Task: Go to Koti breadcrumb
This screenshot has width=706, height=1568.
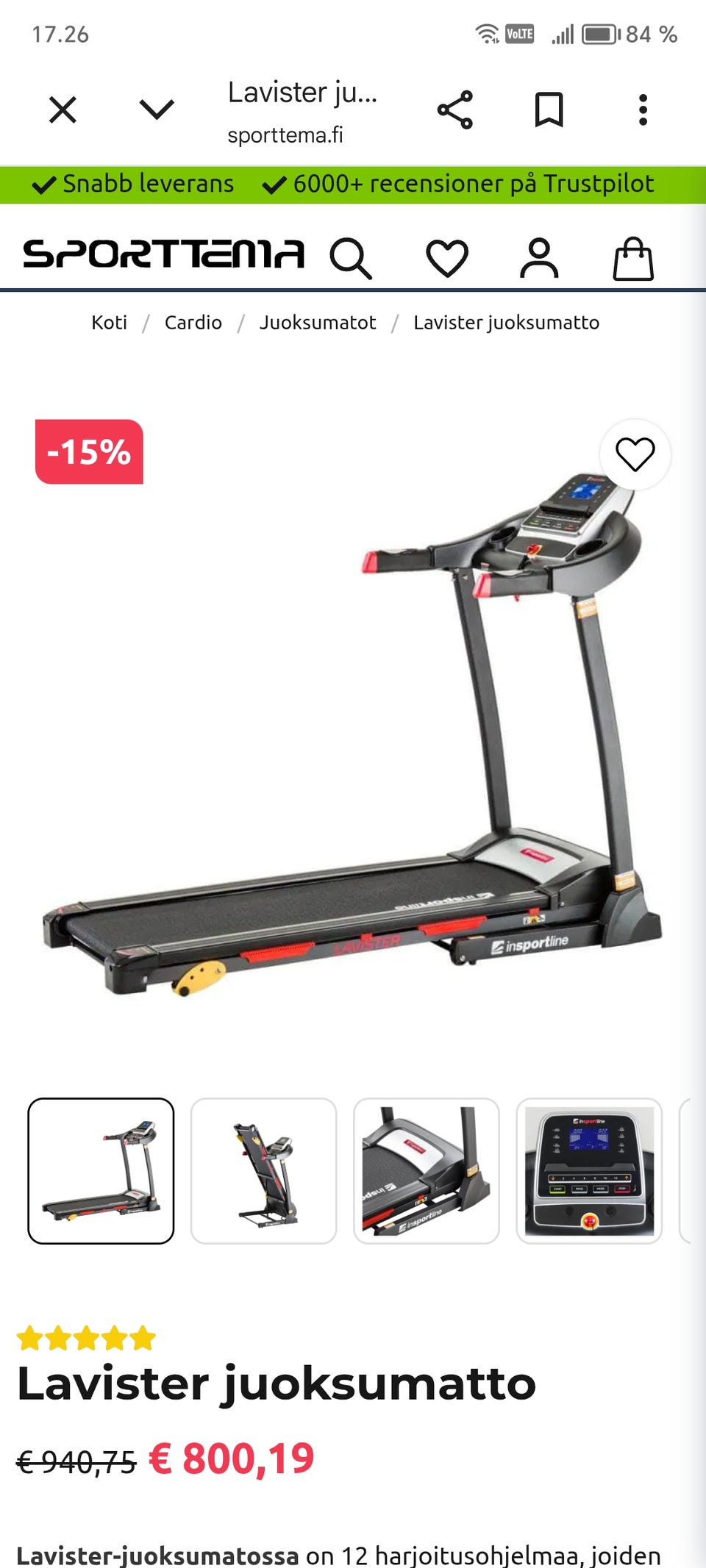Action: [x=109, y=323]
